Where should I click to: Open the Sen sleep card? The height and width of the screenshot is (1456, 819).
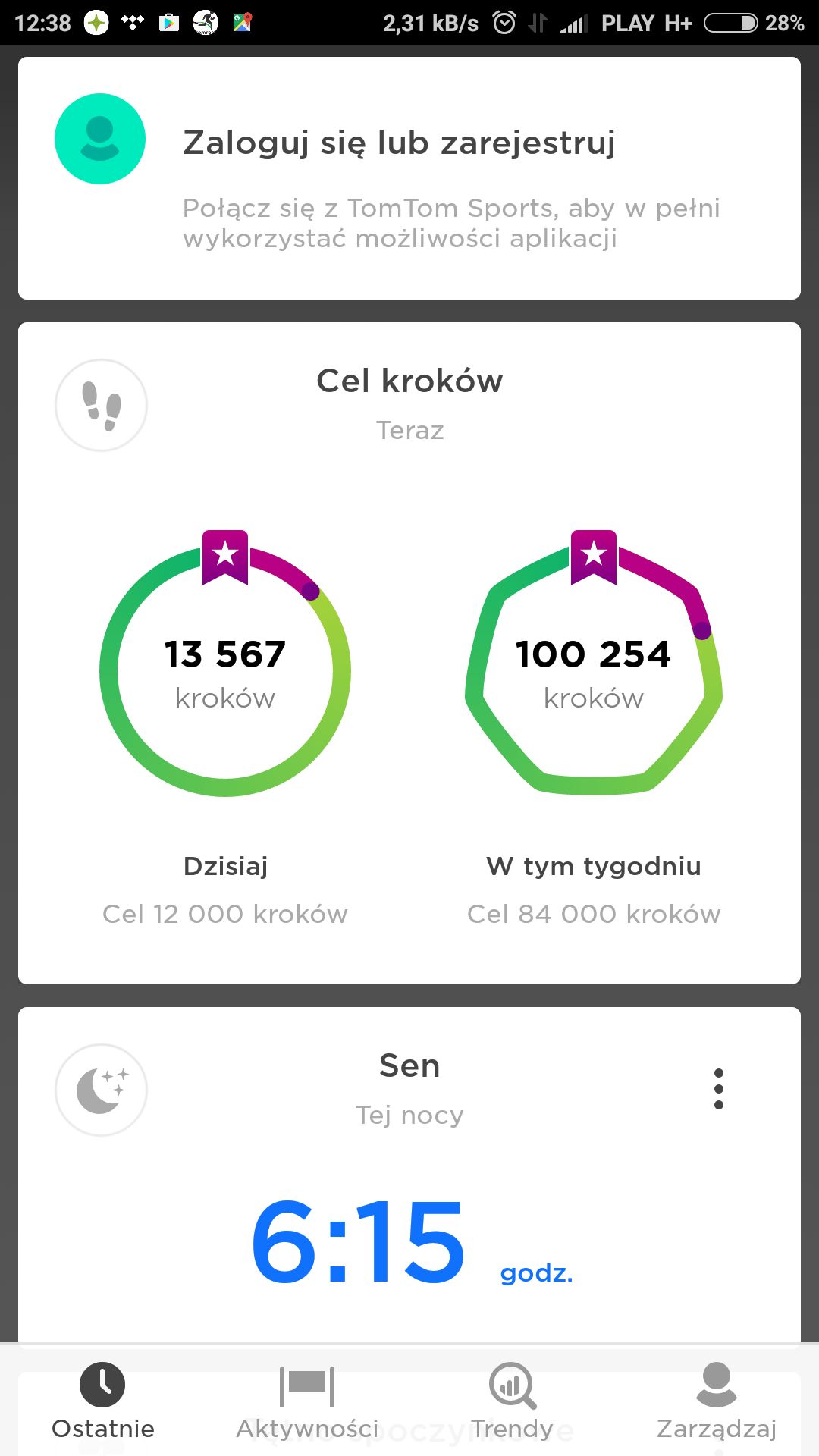point(409,1175)
